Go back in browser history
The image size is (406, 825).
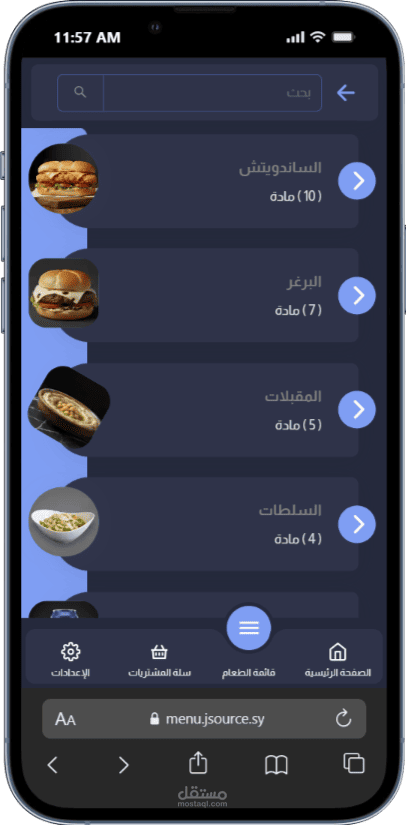52,765
